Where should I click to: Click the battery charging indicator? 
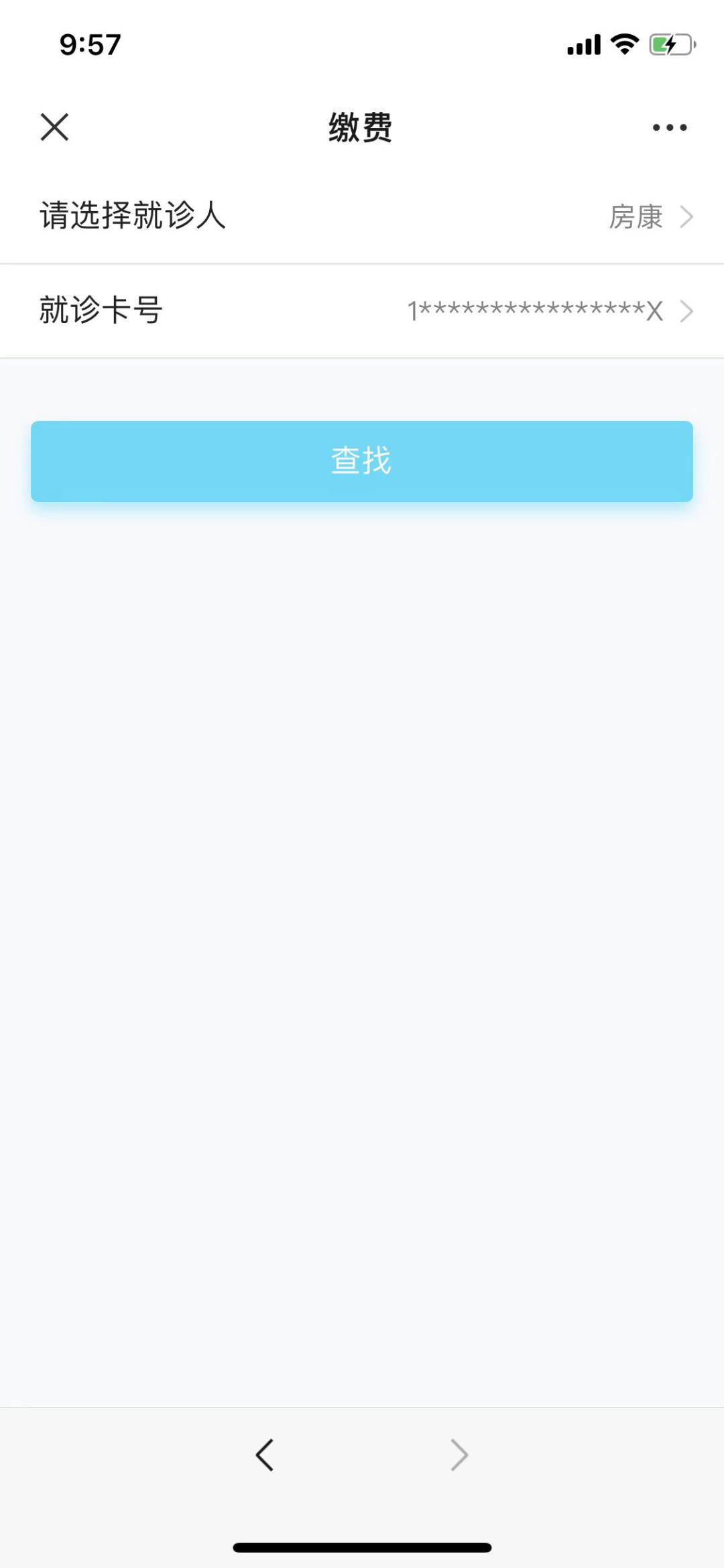pos(669,44)
